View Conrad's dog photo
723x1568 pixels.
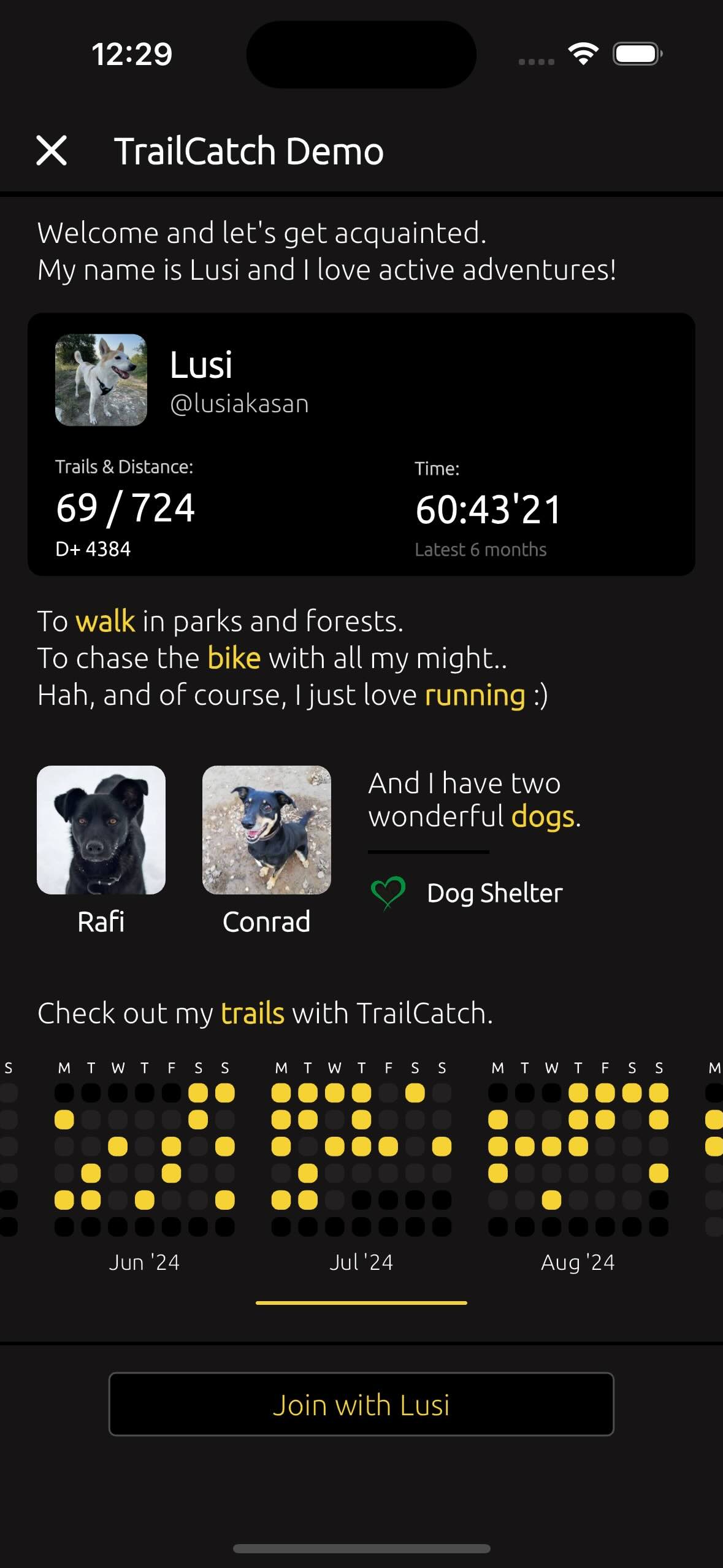(x=267, y=830)
